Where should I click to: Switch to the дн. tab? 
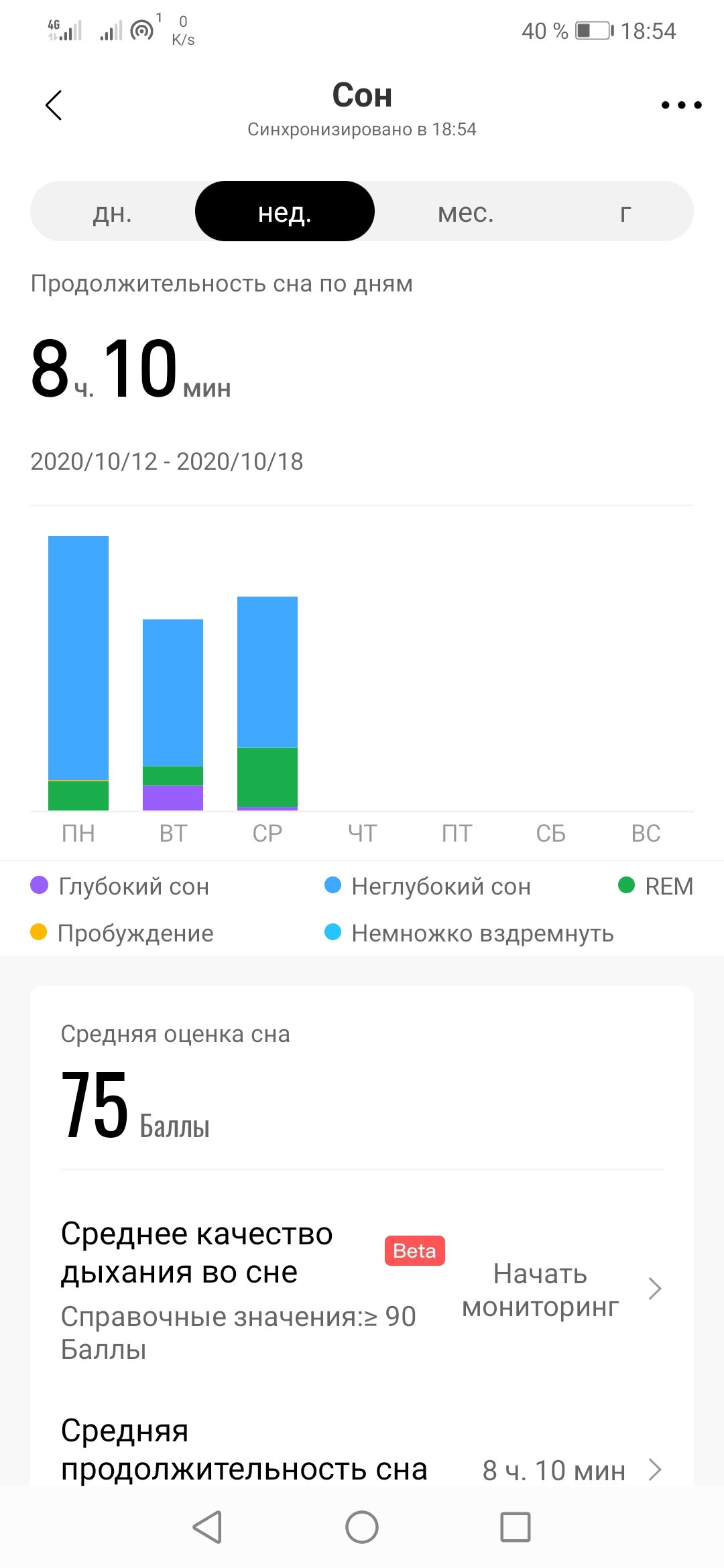pyautogui.click(x=113, y=212)
